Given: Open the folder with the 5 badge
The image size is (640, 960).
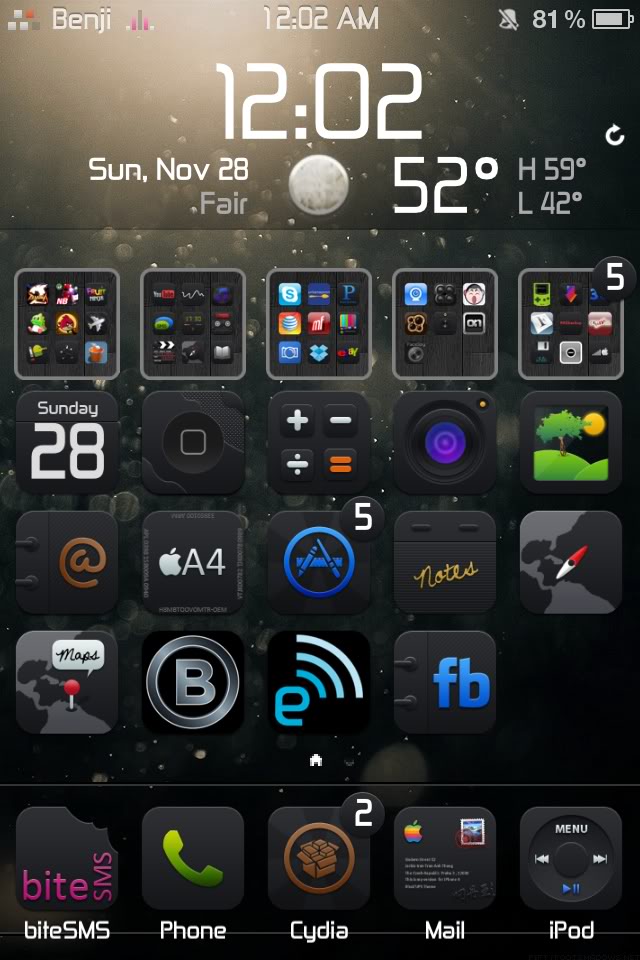Looking at the screenshot, I should [x=571, y=323].
